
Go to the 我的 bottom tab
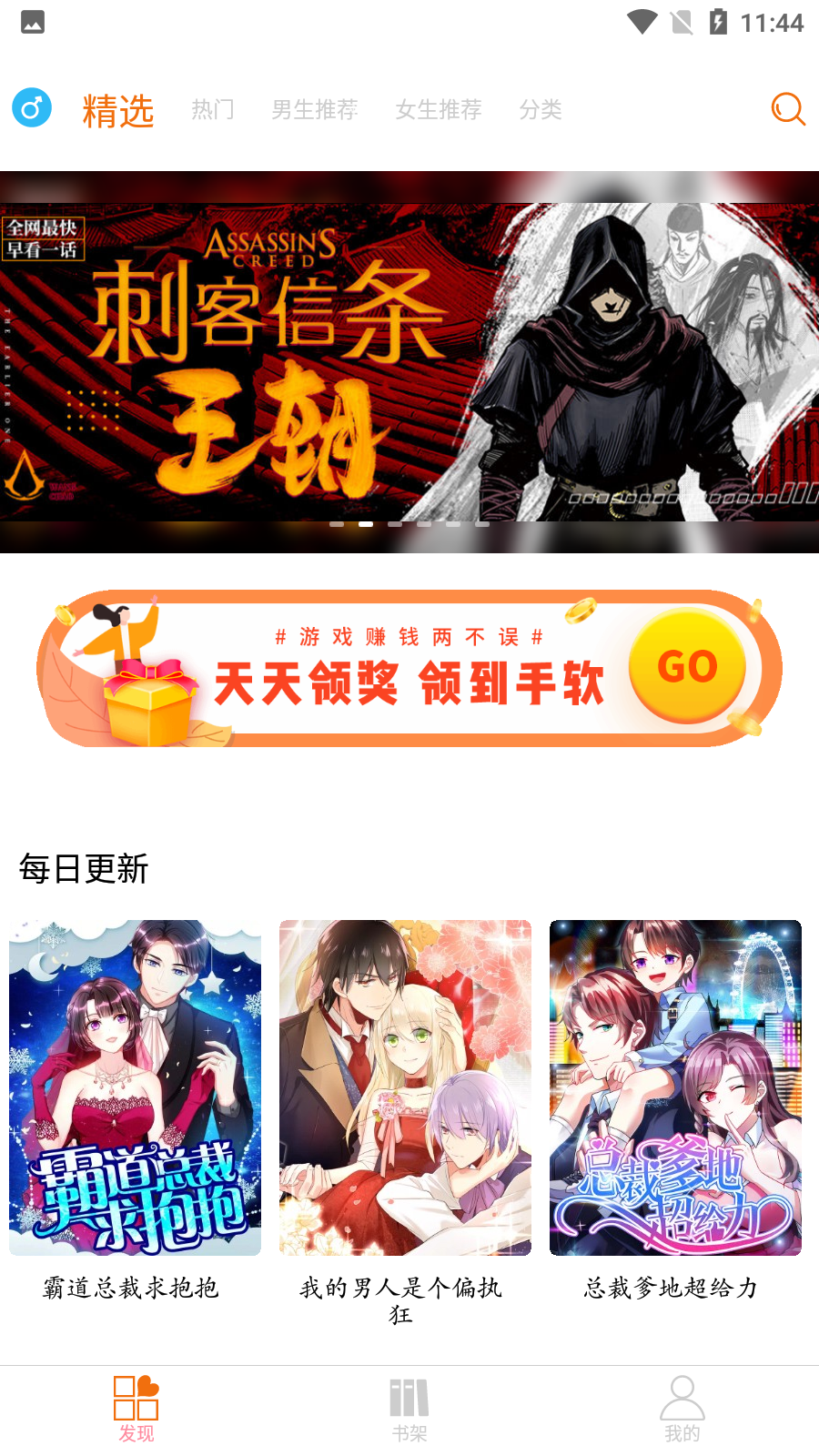(x=682, y=1409)
